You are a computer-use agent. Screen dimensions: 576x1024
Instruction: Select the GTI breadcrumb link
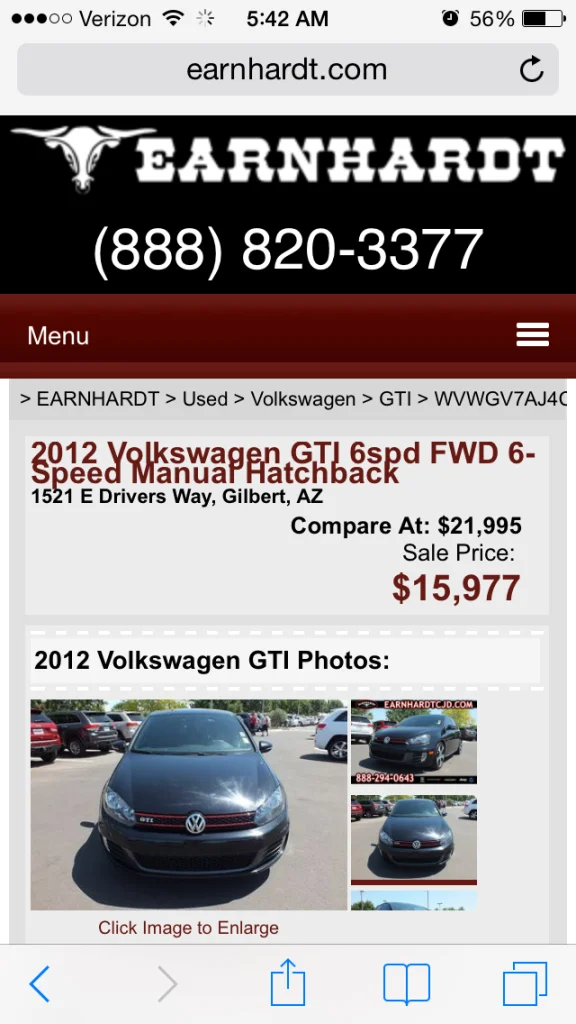tap(395, 398)
